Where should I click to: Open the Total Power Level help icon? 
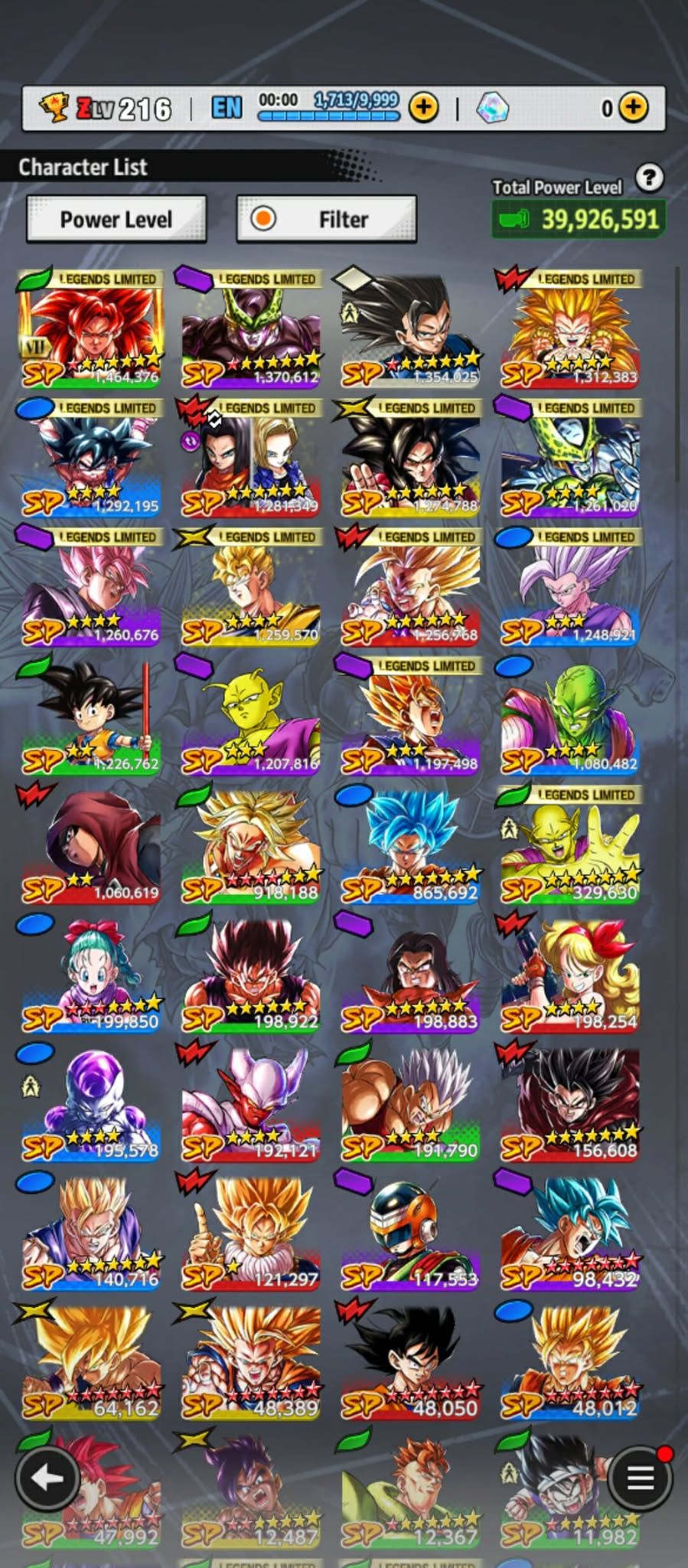click(649, 178)
